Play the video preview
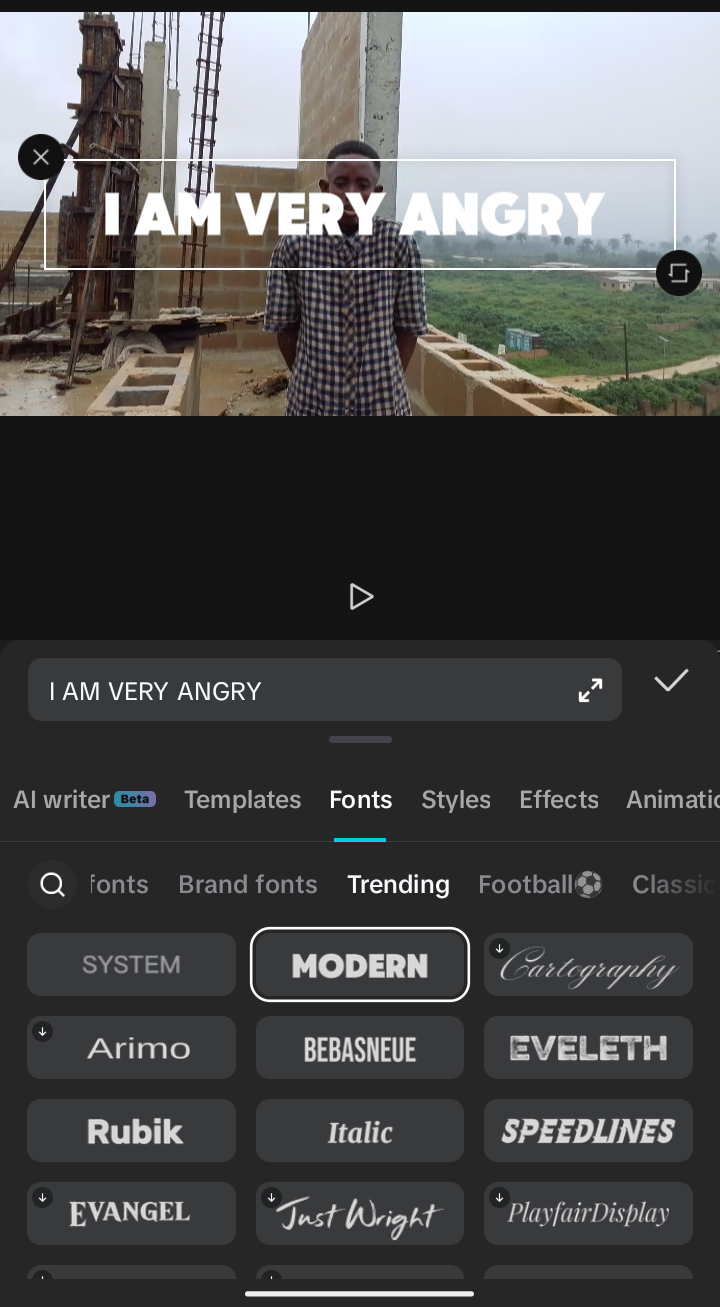The height and width of the screenshot is (1307, 720). (361, 597)
